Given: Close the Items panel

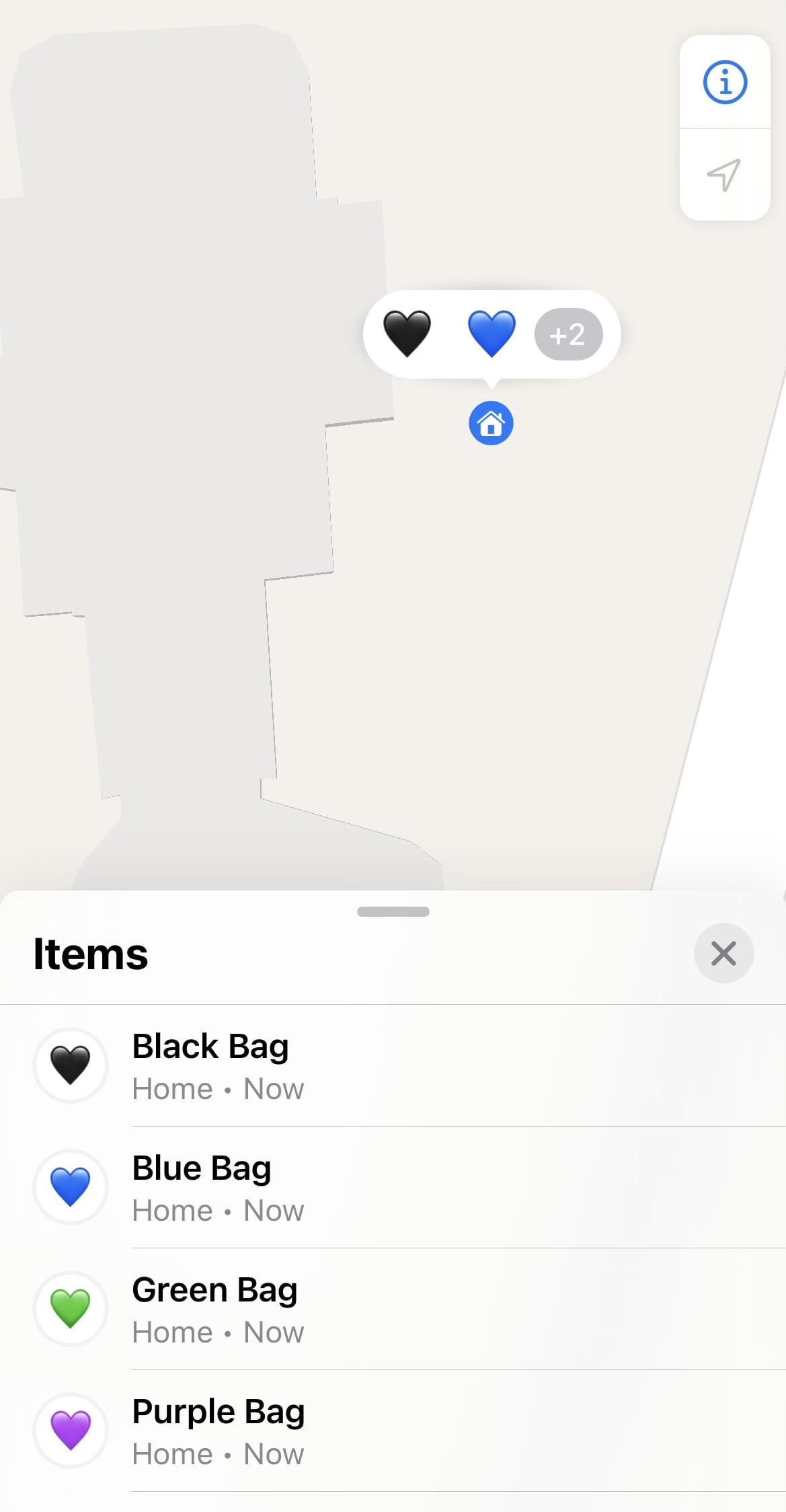Looking at the screenshot, I should coord(723,953).
